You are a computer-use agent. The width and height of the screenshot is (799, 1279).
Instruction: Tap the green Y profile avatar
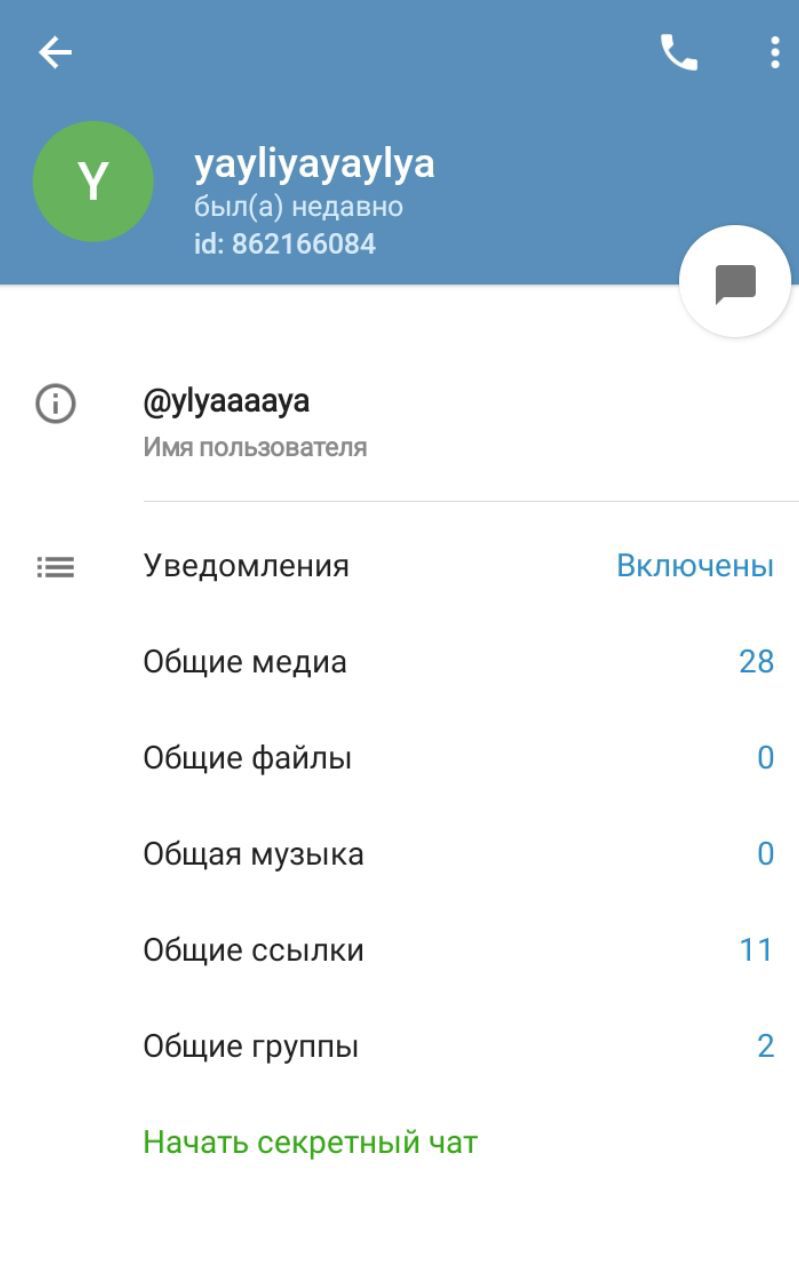coord(93,182)
